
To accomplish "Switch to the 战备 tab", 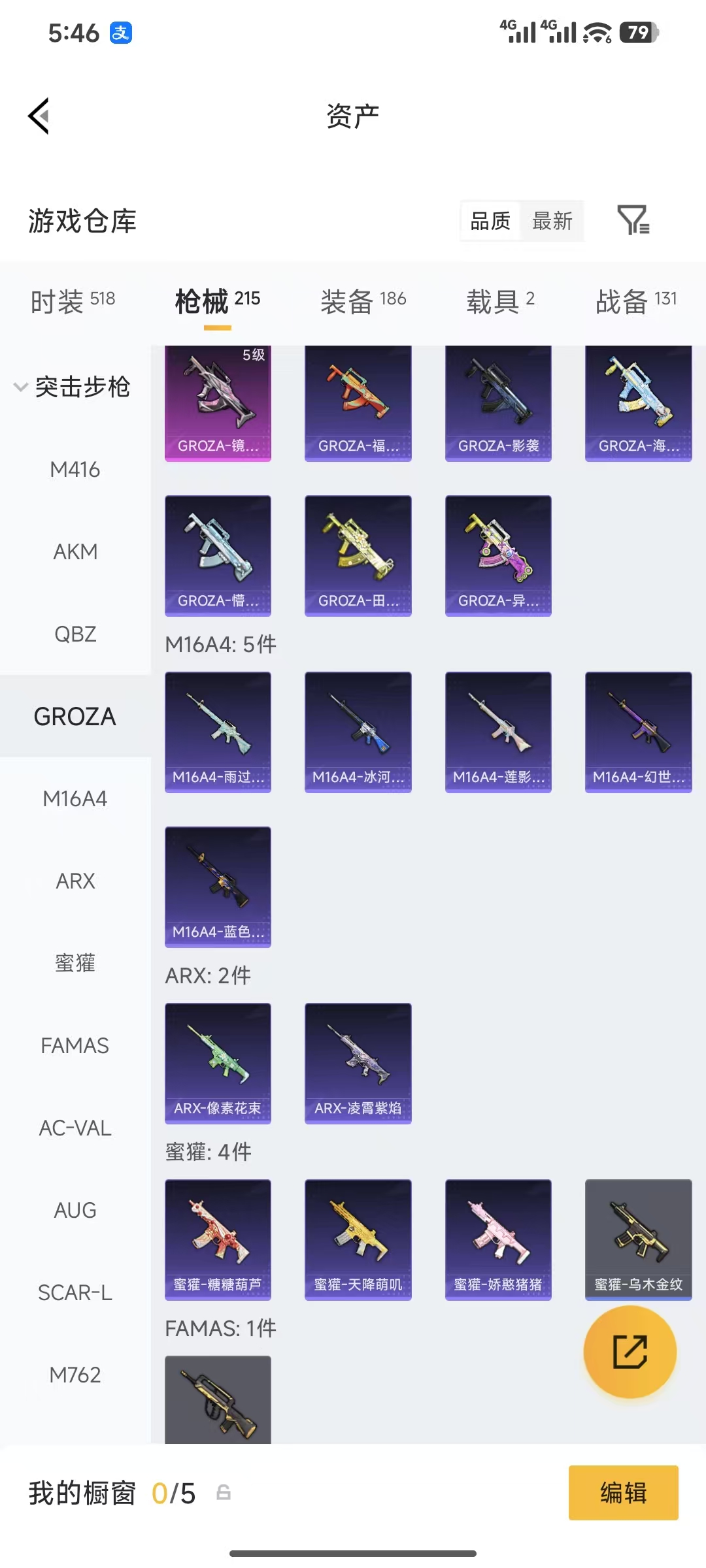I will (635, 301).
